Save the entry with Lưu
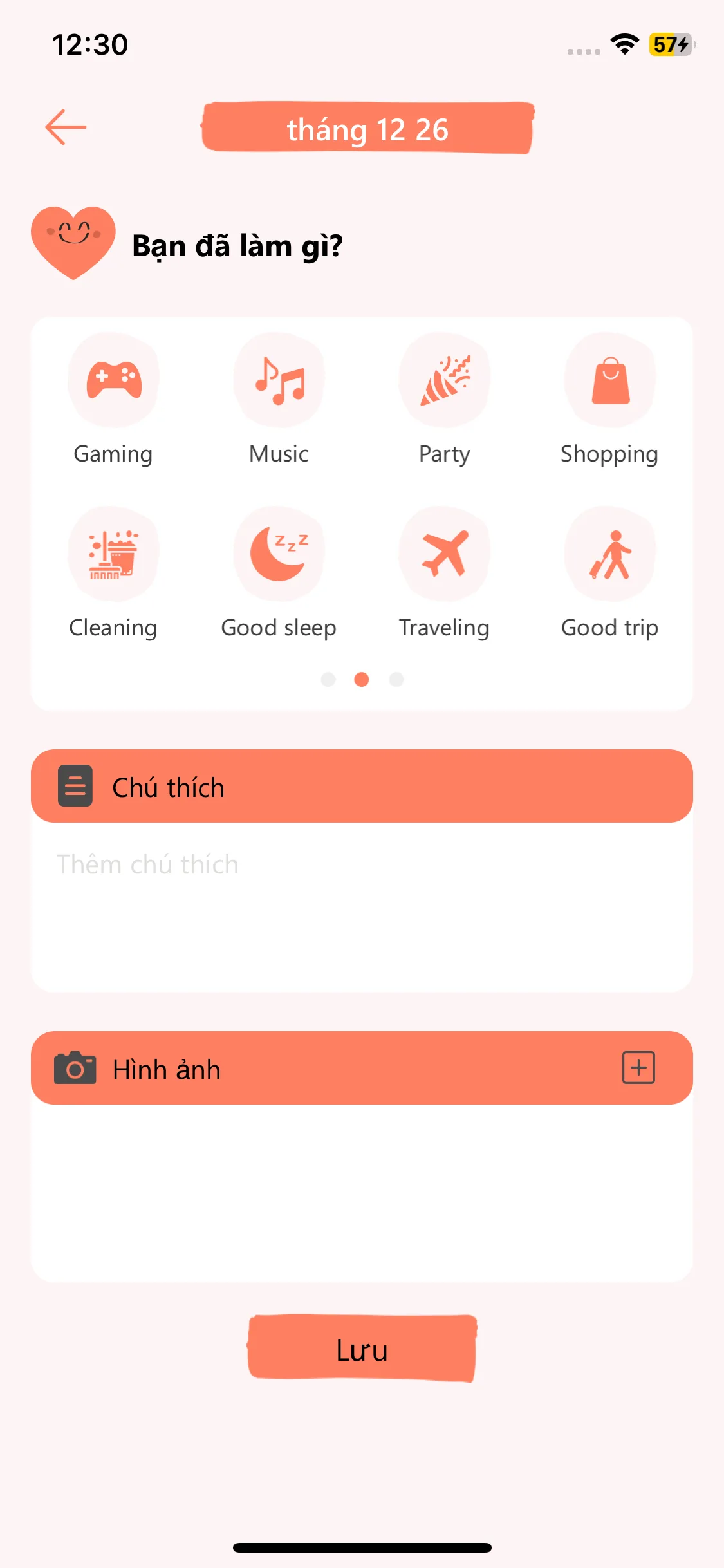 tap(362, 1349)
